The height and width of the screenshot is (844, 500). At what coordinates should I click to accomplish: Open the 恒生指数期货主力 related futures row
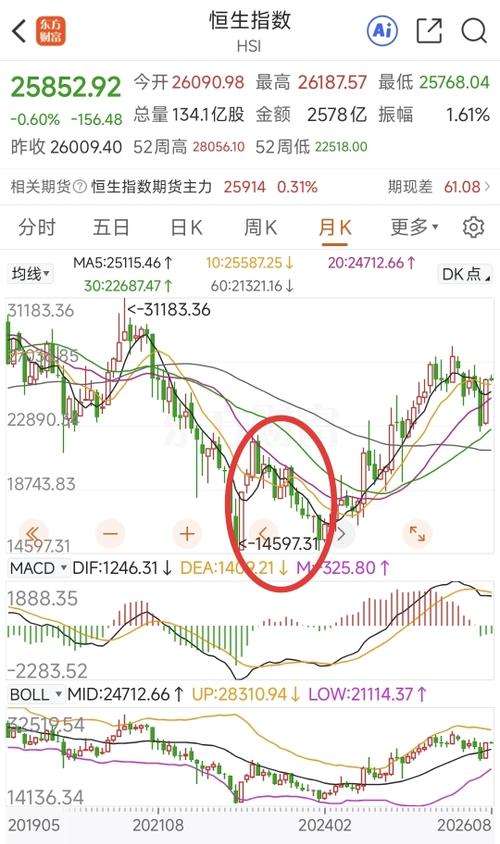click(250, 187)
